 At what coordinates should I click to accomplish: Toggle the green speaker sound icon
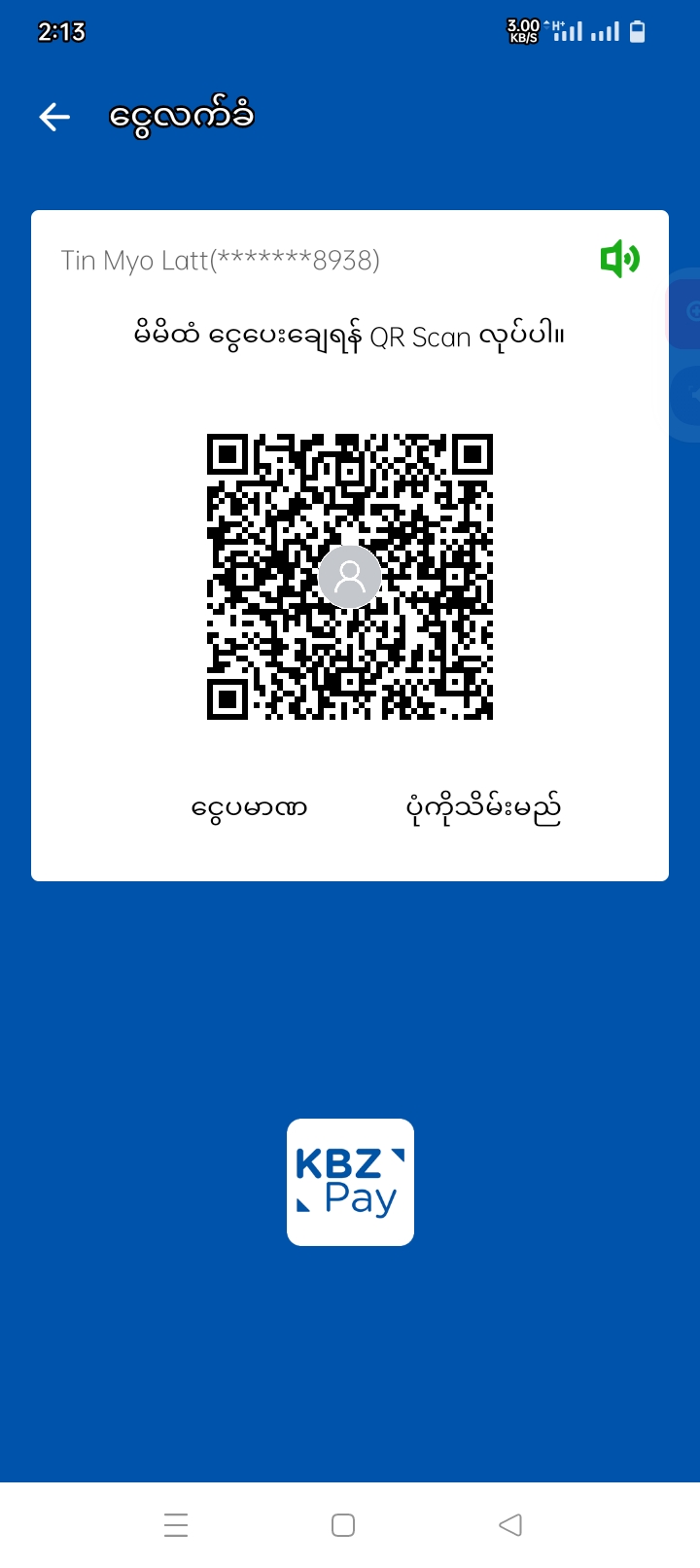(619, 260)
